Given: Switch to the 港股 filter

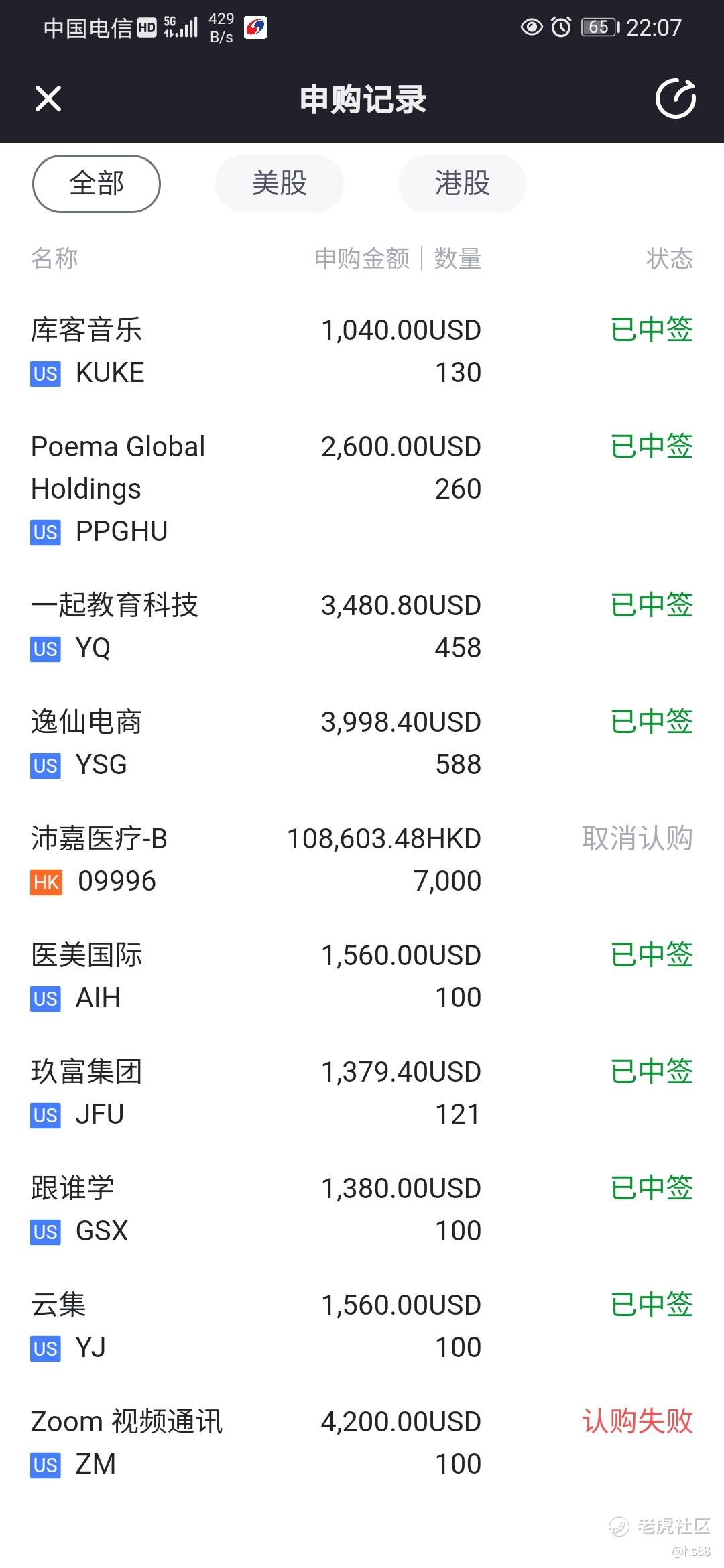Looking at the screenshot, I should 462,184.
